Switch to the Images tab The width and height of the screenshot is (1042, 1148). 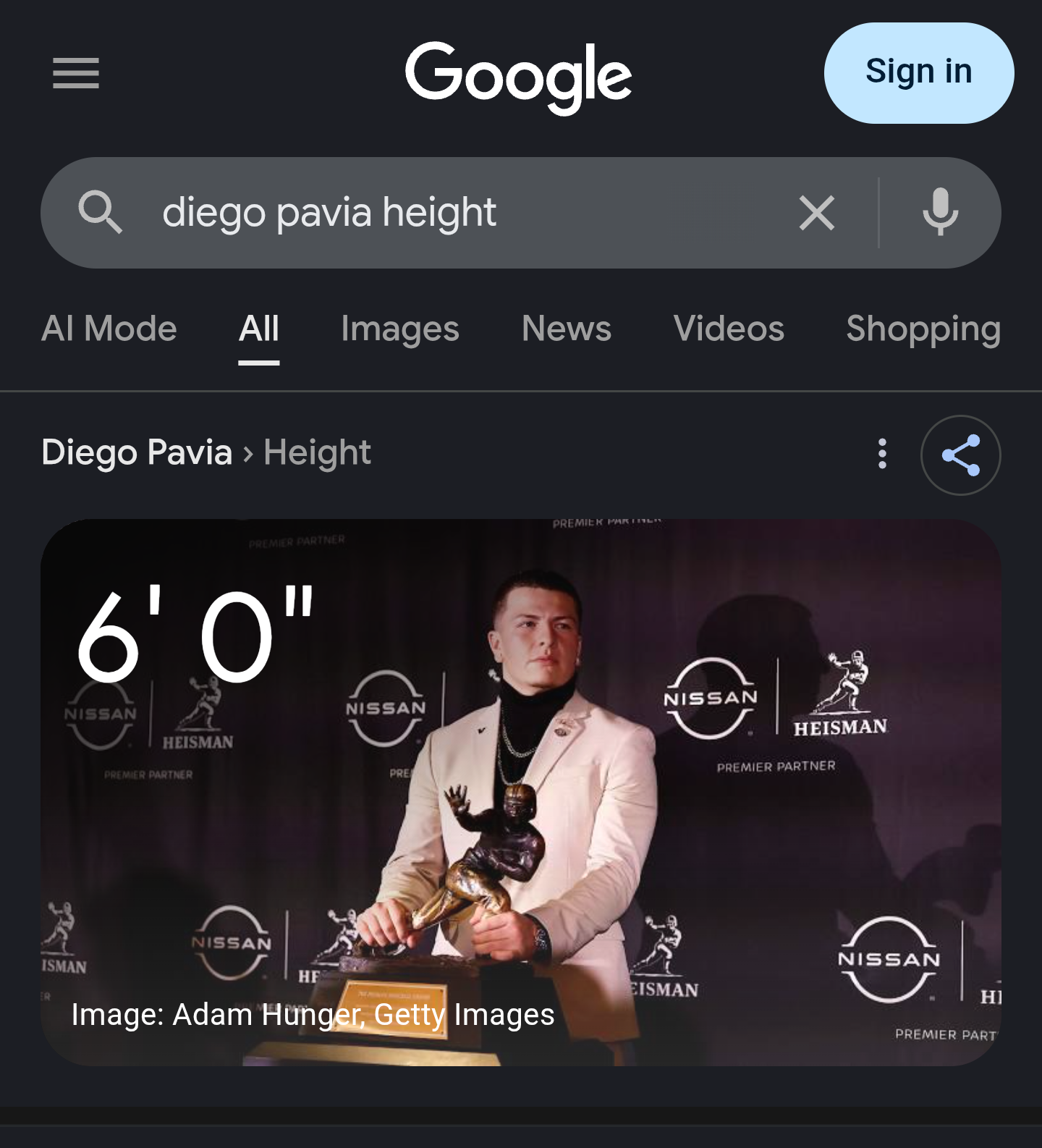[x=400, y=329]
